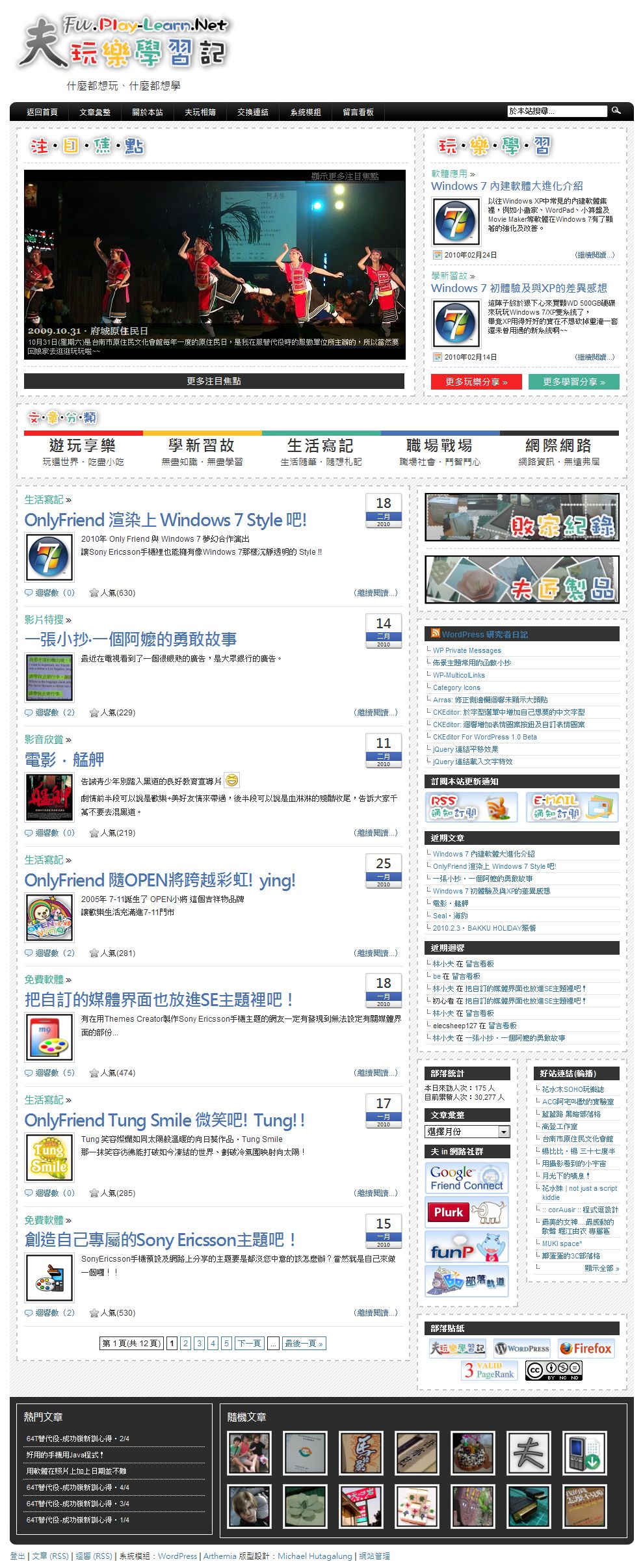Open the 電影．艋舺 article
The height and width of the screenshot is (1568, 643).
[x=64, y=760]
